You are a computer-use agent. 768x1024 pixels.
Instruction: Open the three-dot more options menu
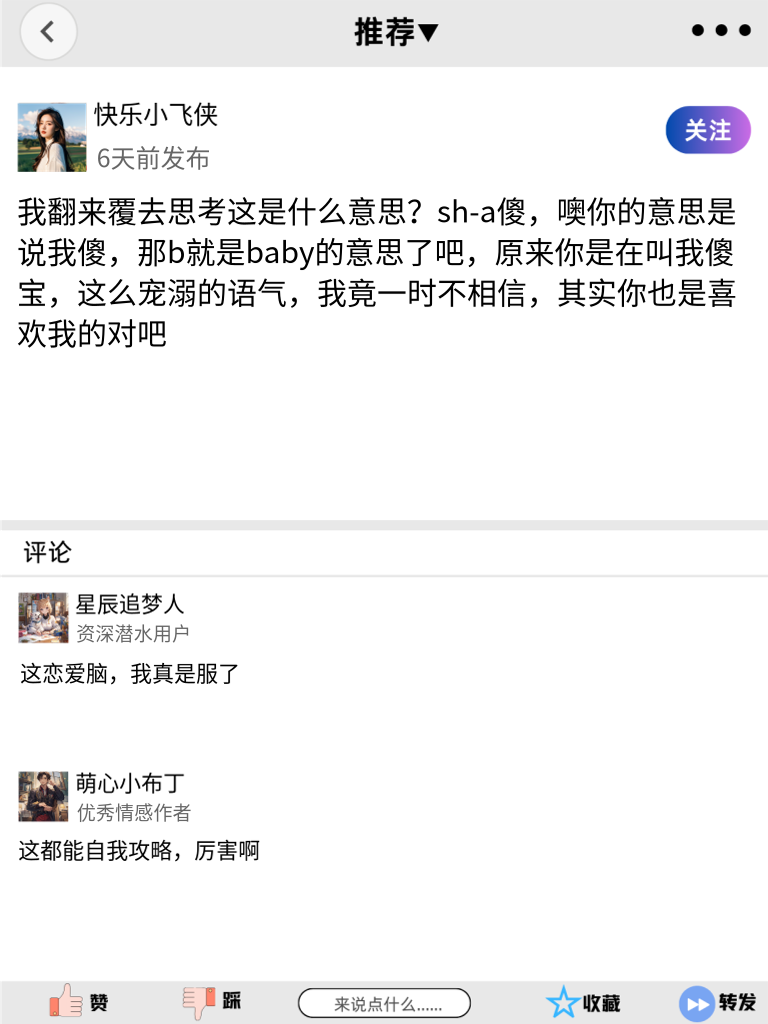coord(718,30)
